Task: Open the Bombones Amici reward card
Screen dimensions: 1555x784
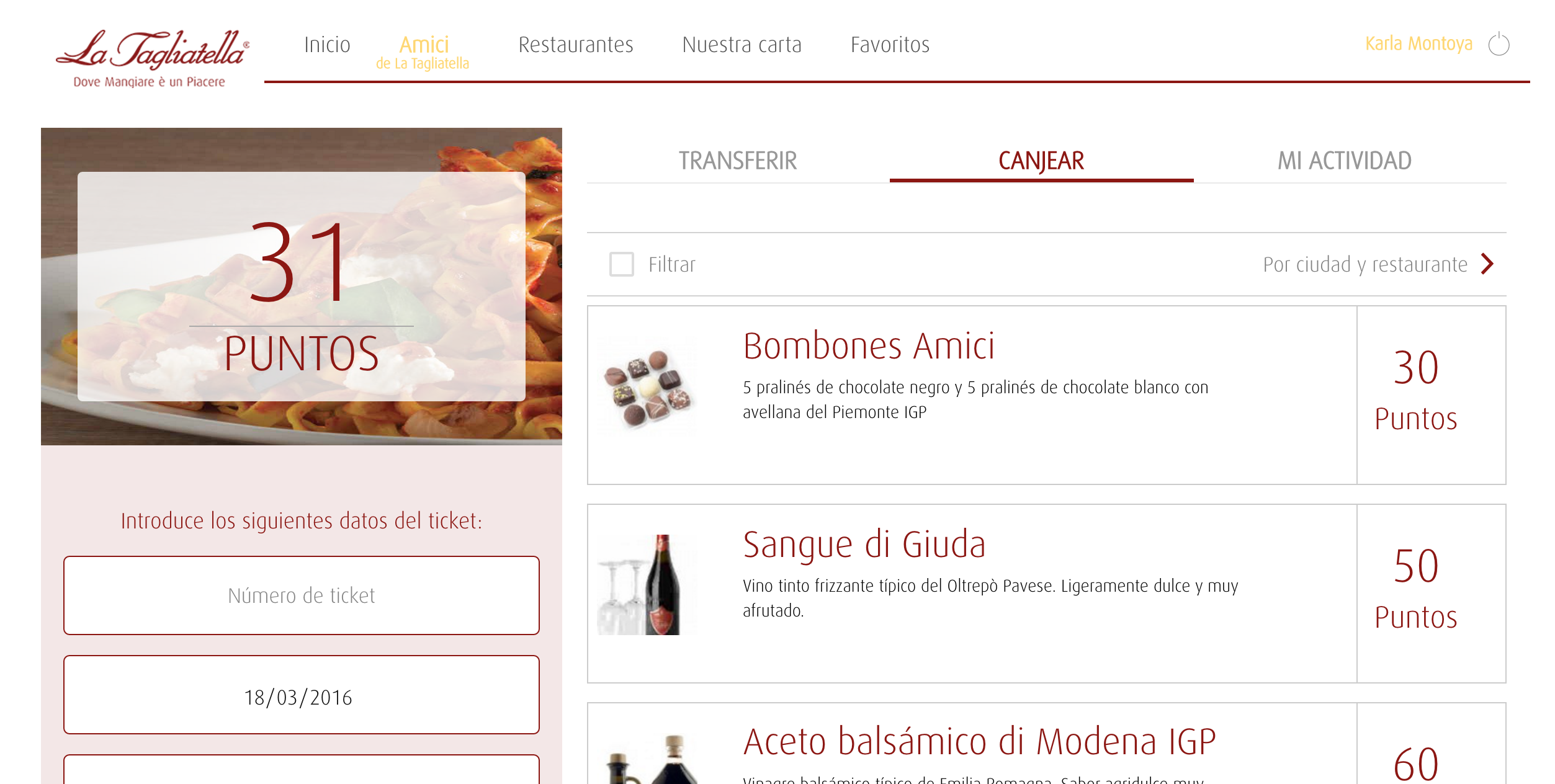Action: pyautogui.click(x=972, y=394)
